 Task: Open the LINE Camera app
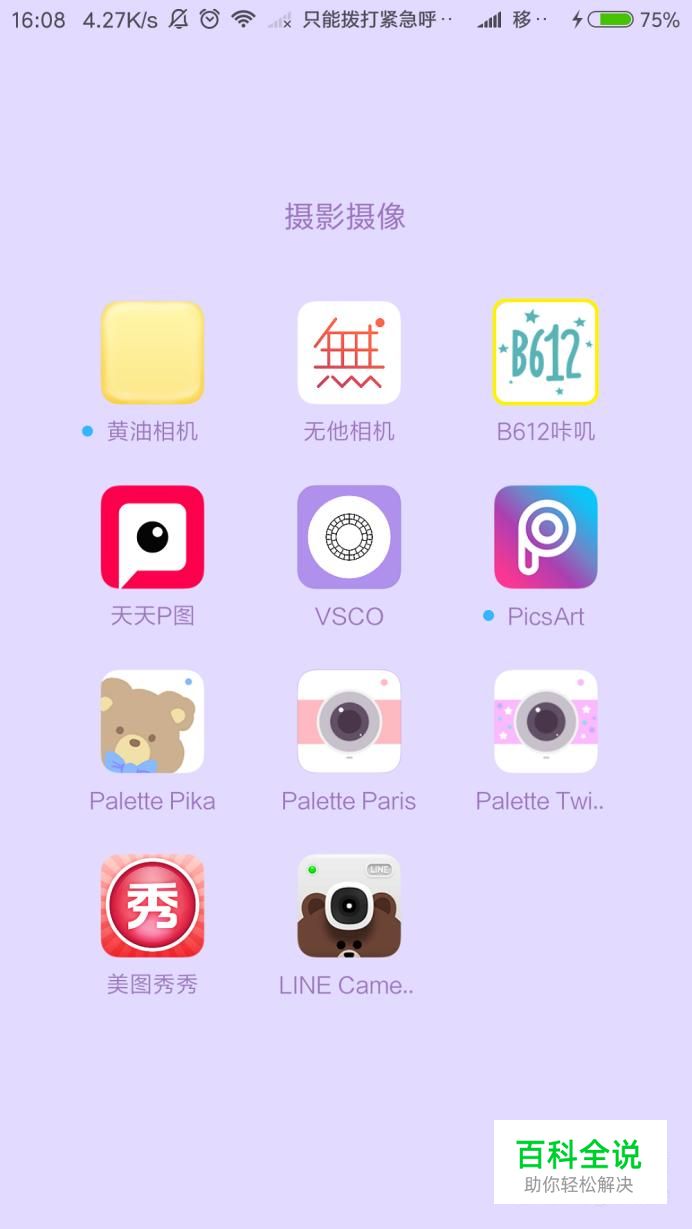click(349, 905)
